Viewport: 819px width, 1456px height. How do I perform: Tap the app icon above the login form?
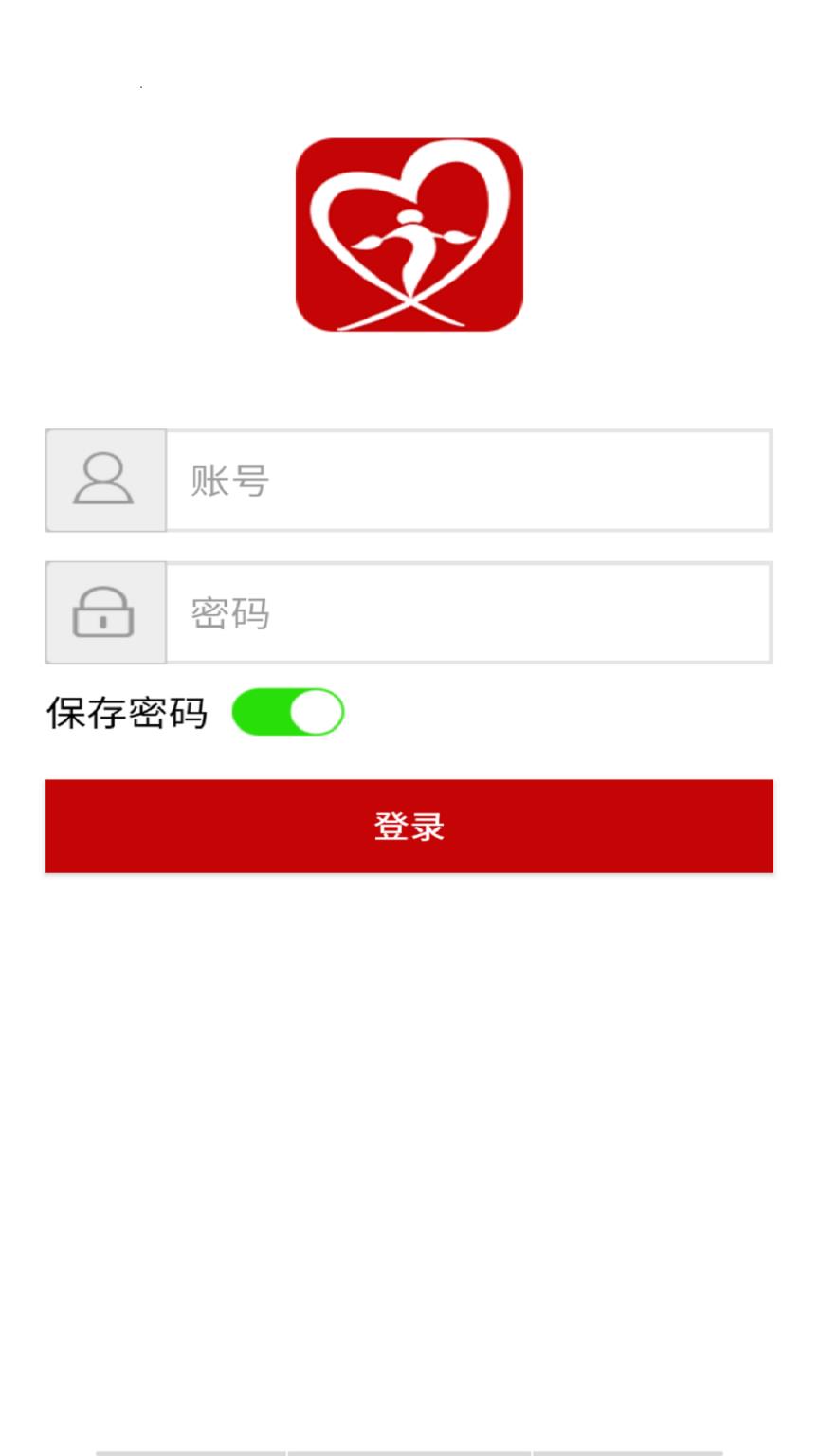click(409, 232)
